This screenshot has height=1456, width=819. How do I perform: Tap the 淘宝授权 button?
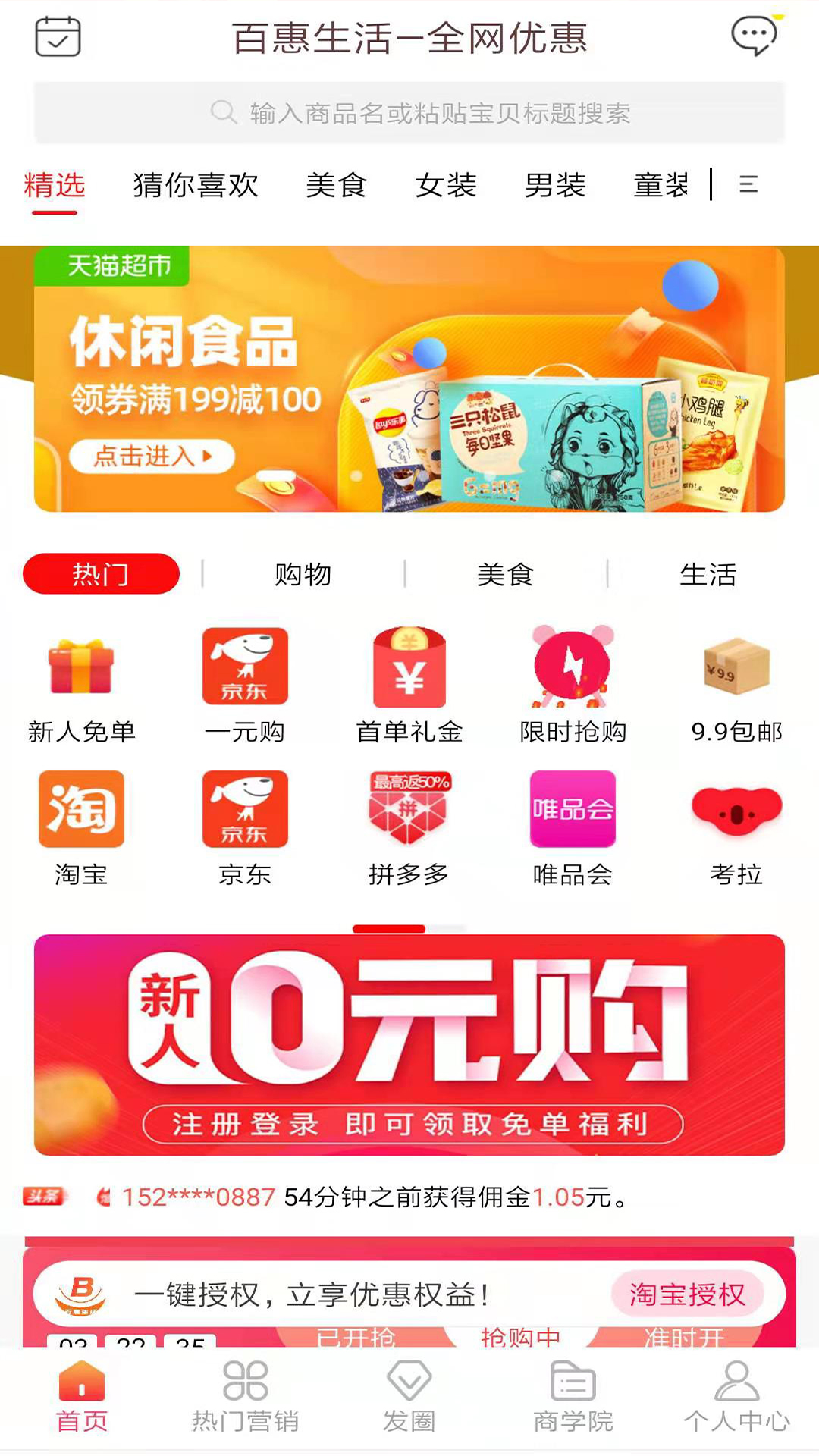[x=687, y=1294]
